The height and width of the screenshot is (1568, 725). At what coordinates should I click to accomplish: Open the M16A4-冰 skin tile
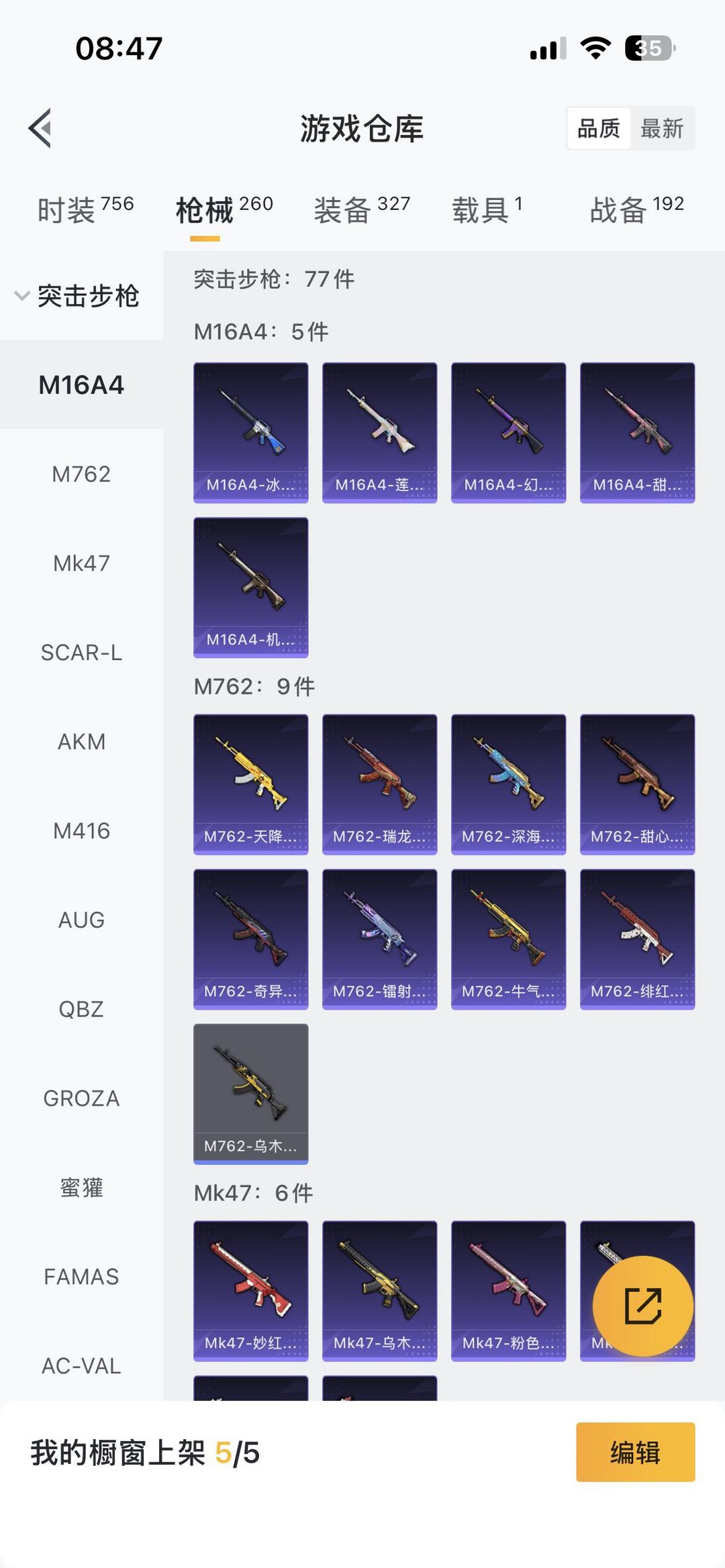[251, 432]
